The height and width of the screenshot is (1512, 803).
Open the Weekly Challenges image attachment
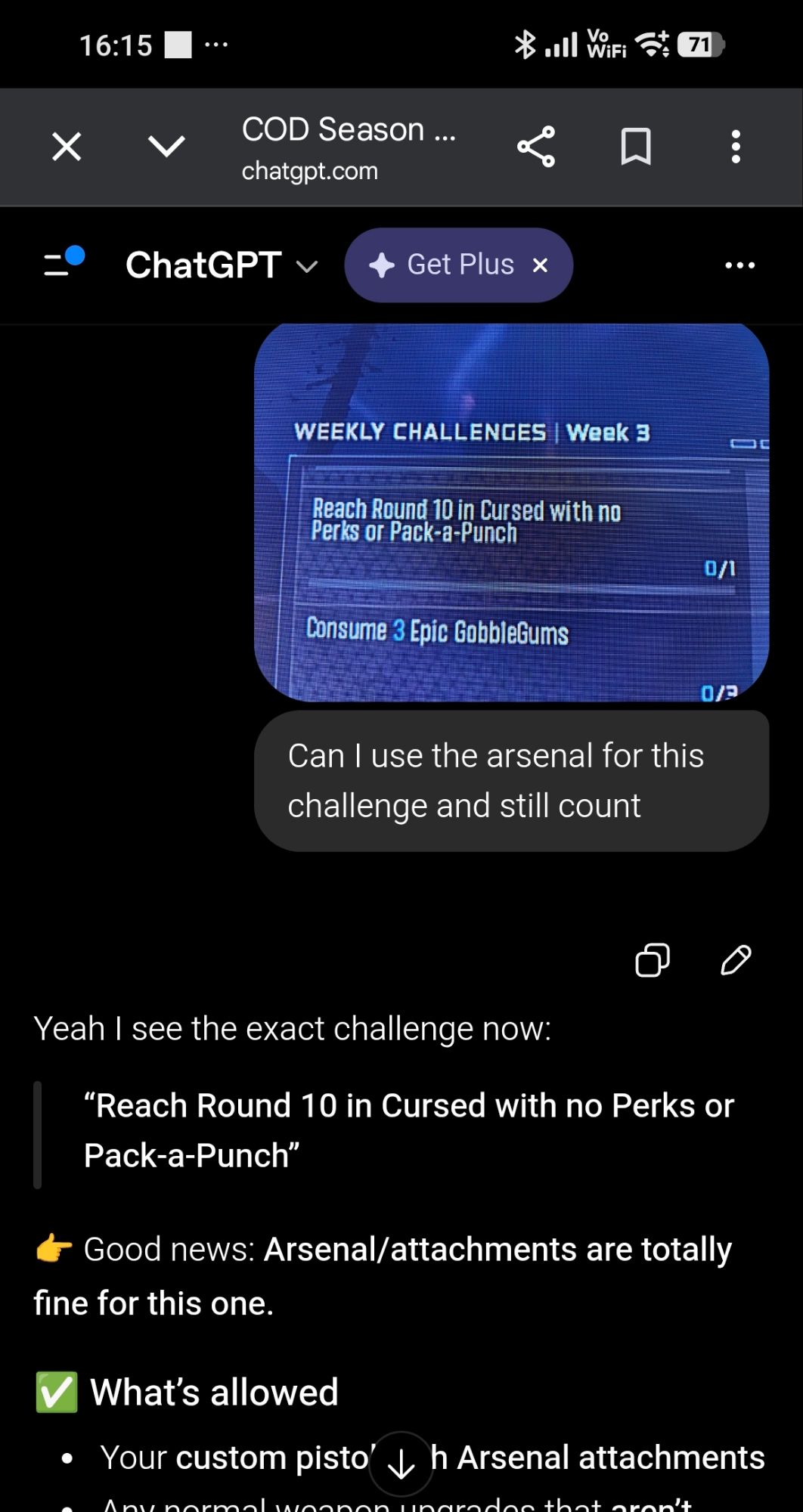[x=511, y=513]
